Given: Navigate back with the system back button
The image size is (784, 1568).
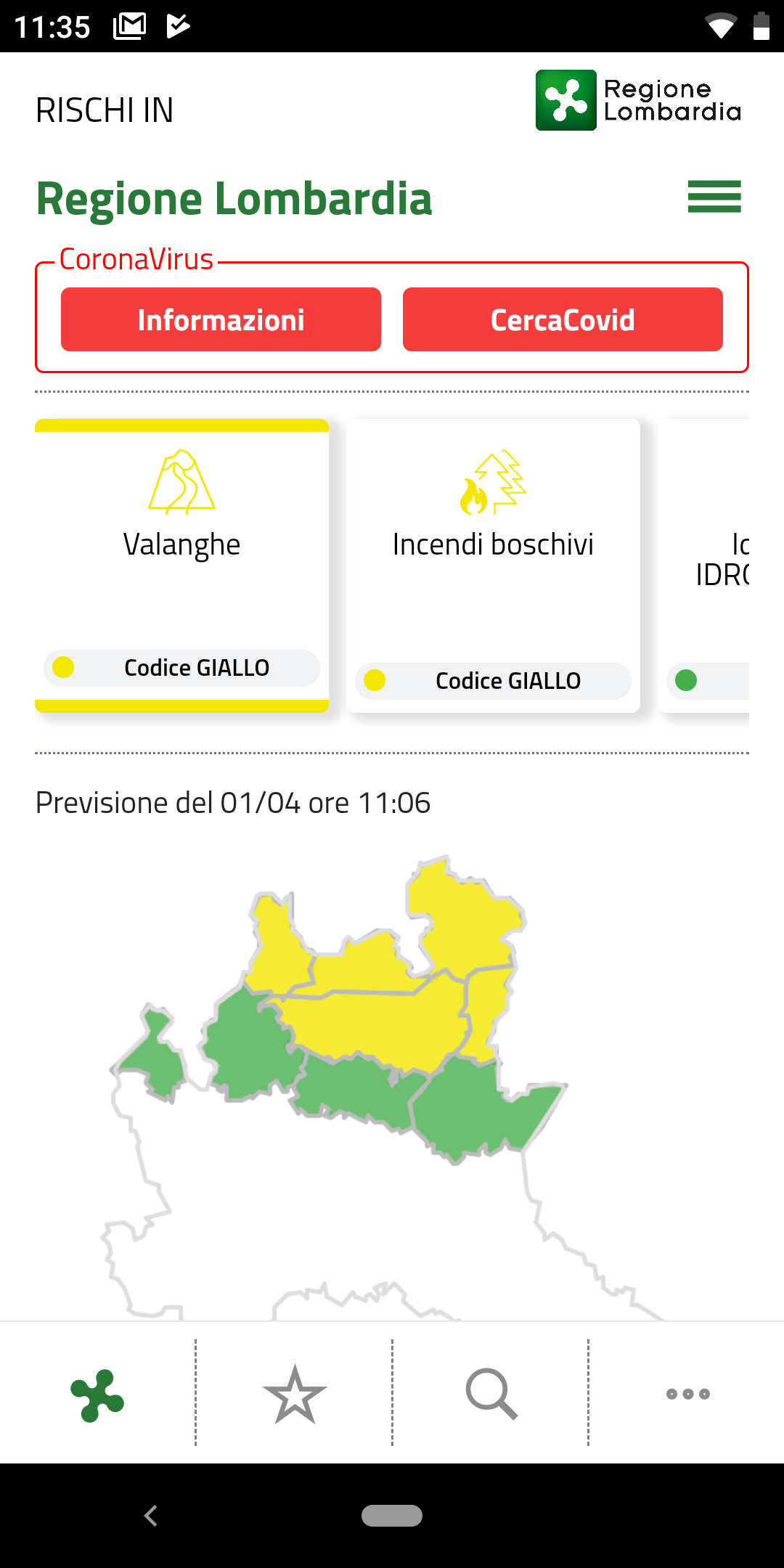Looking at the screenshot, I should (151, 1516).
